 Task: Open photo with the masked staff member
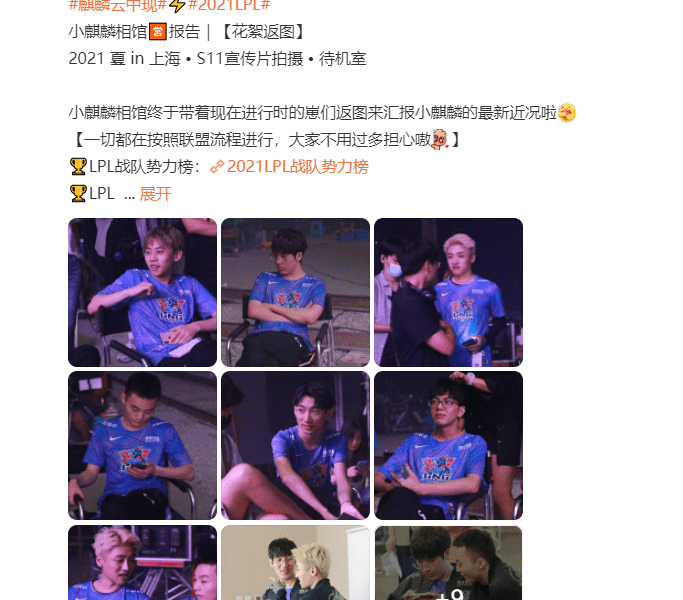point(448,292)
